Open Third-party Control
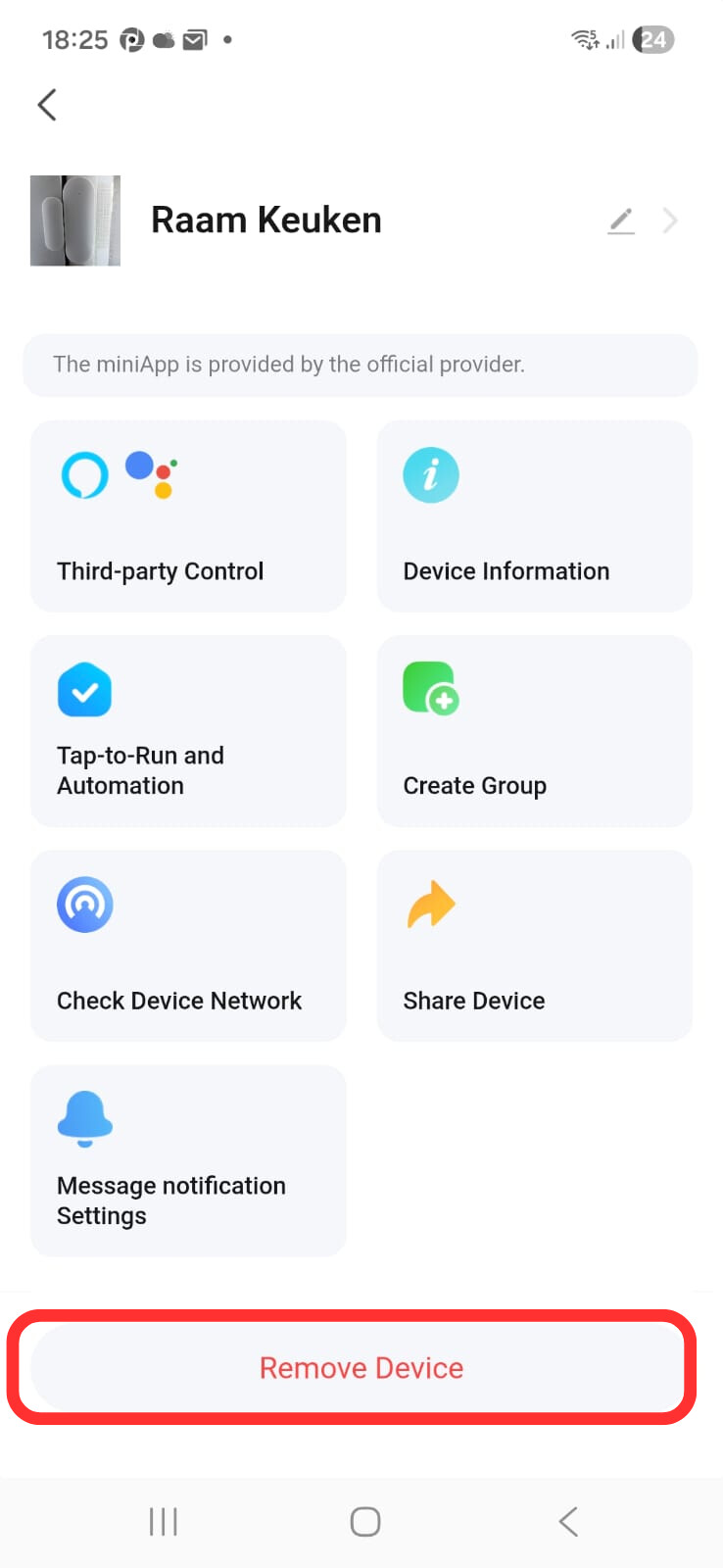This screenshot has width=723, height=1568. click(x=188, y=516)
